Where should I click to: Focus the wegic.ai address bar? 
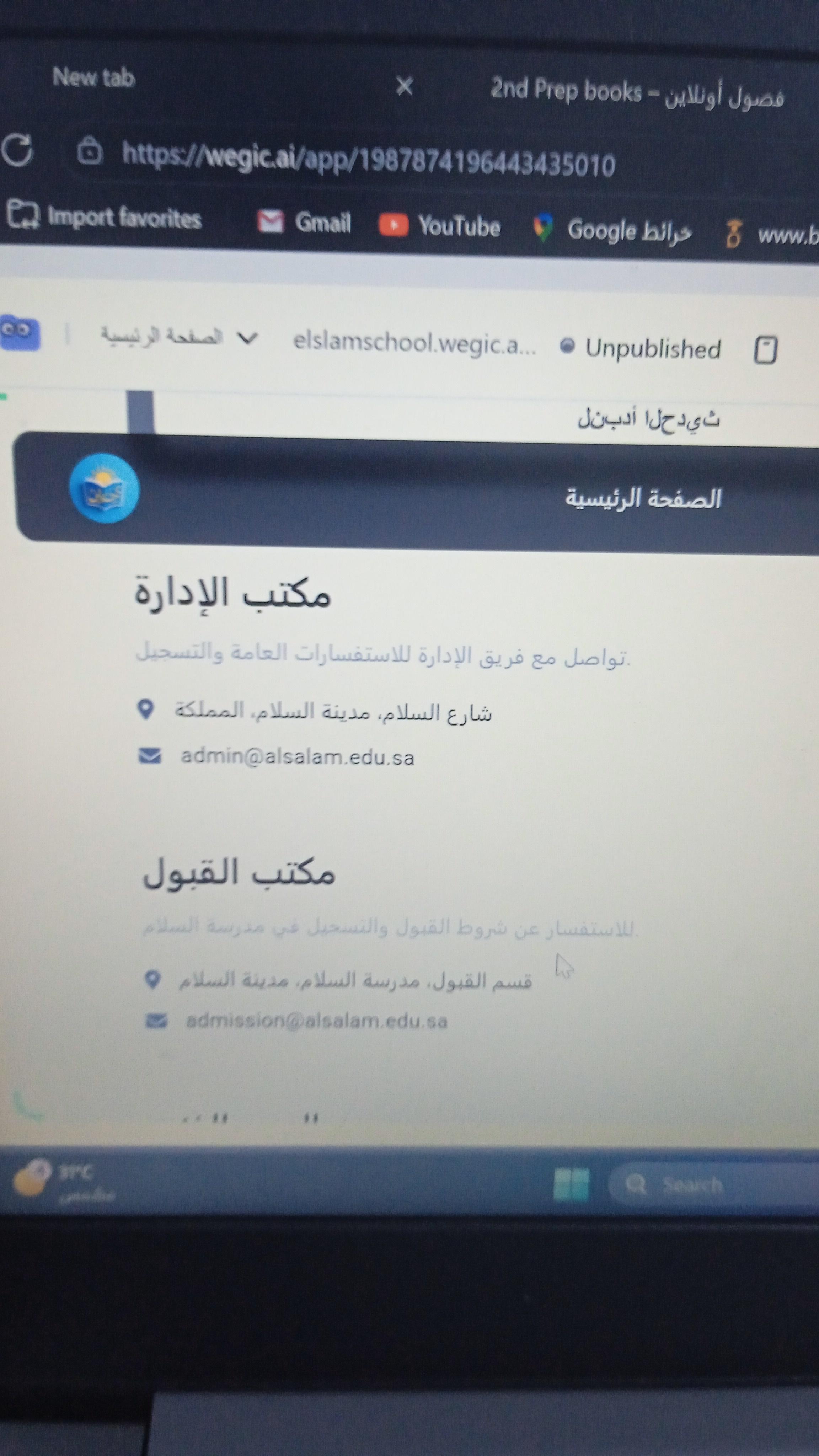368,161
